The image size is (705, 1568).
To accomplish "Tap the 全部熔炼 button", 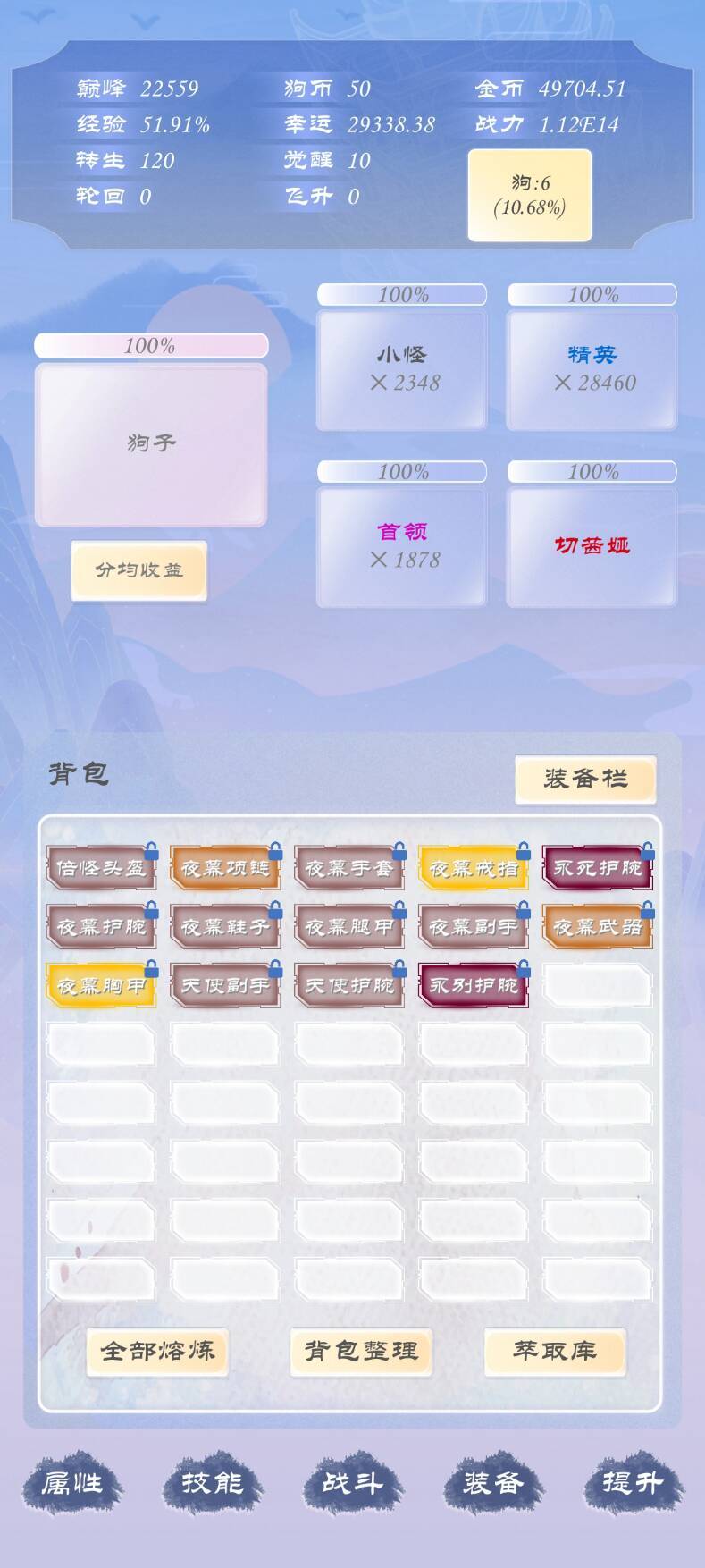I will (x=157, y=1350).
